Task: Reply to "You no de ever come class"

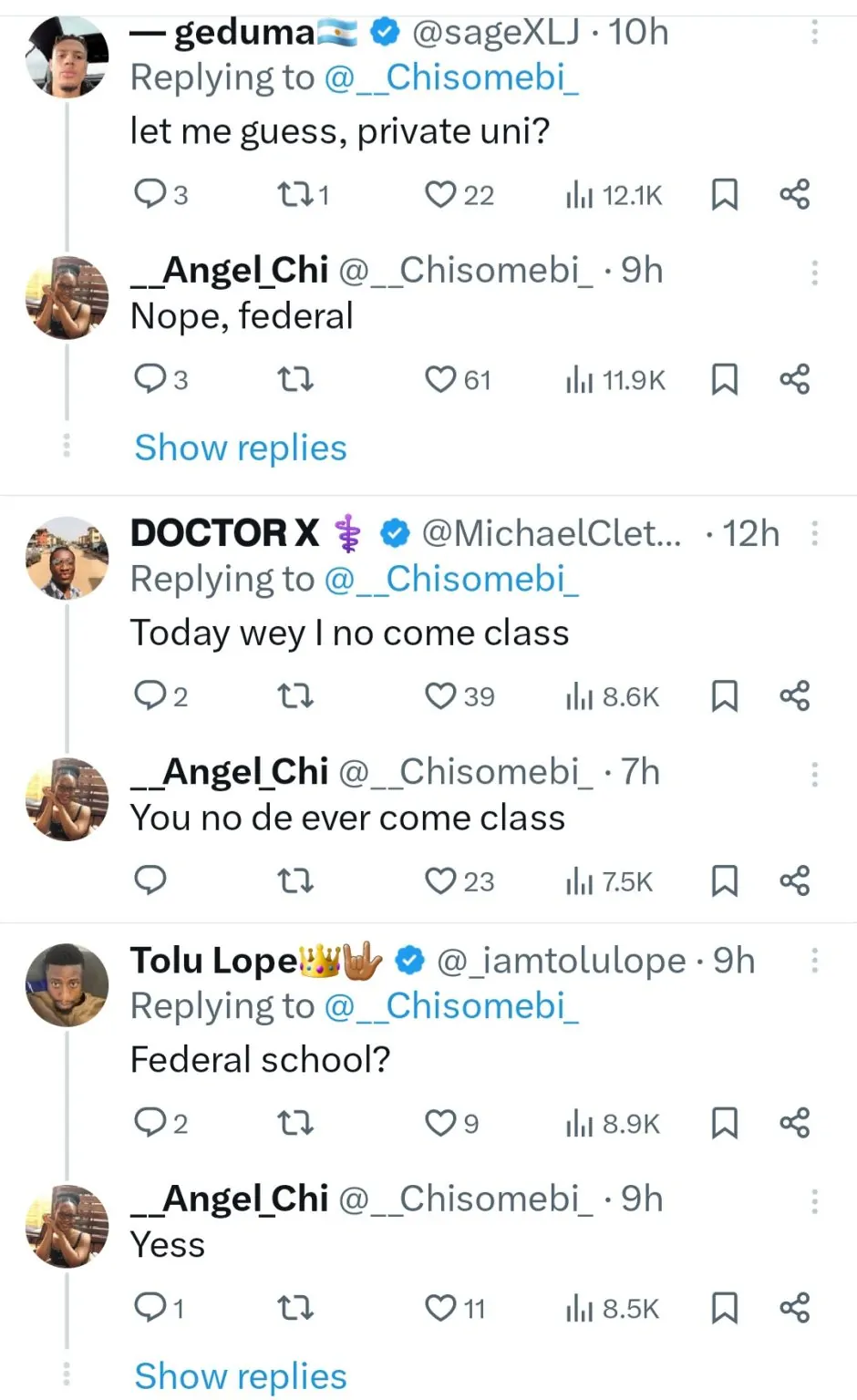Action: (x=150, y=880)
